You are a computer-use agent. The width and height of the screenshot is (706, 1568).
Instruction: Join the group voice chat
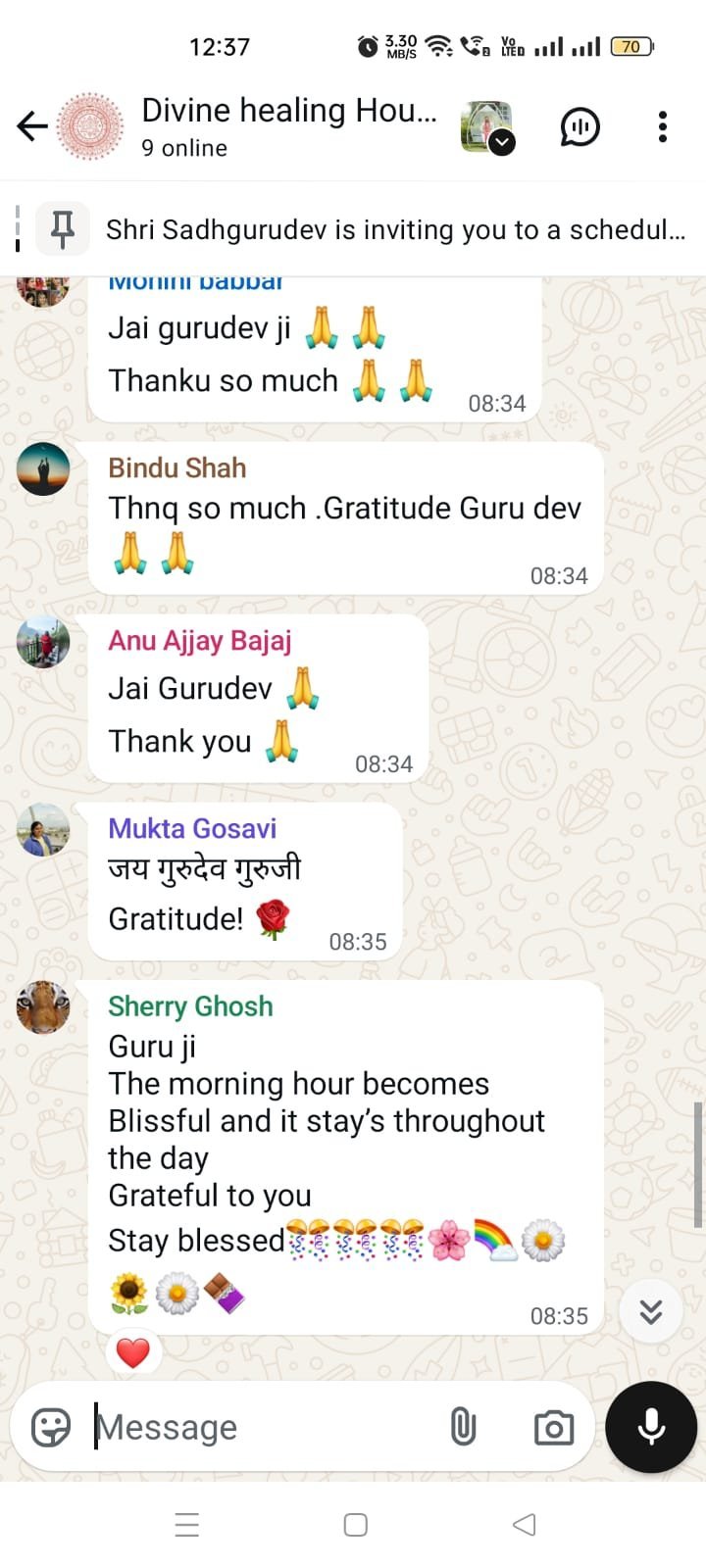580,126
